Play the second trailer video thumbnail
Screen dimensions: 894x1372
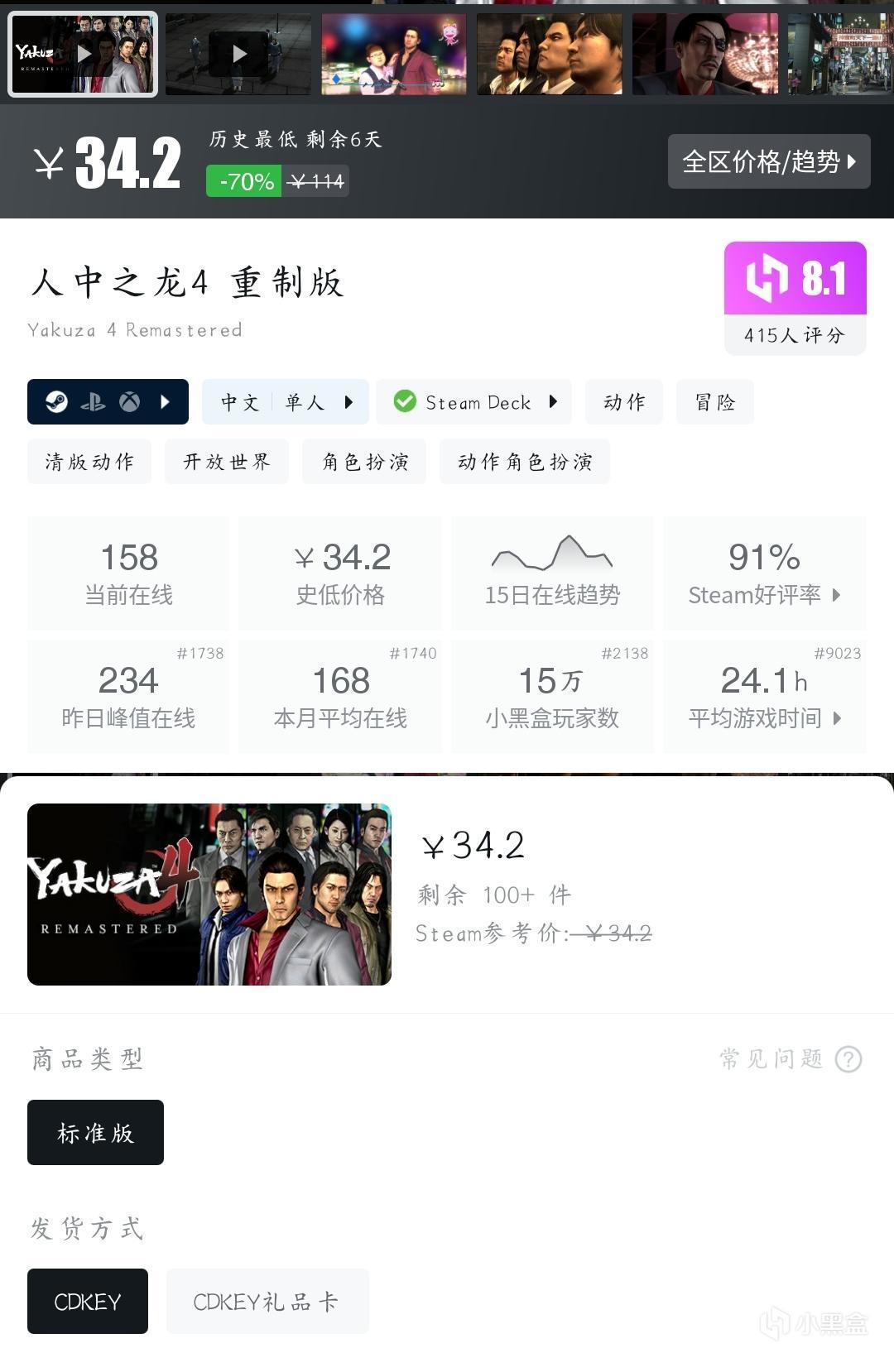click(238, 54)
